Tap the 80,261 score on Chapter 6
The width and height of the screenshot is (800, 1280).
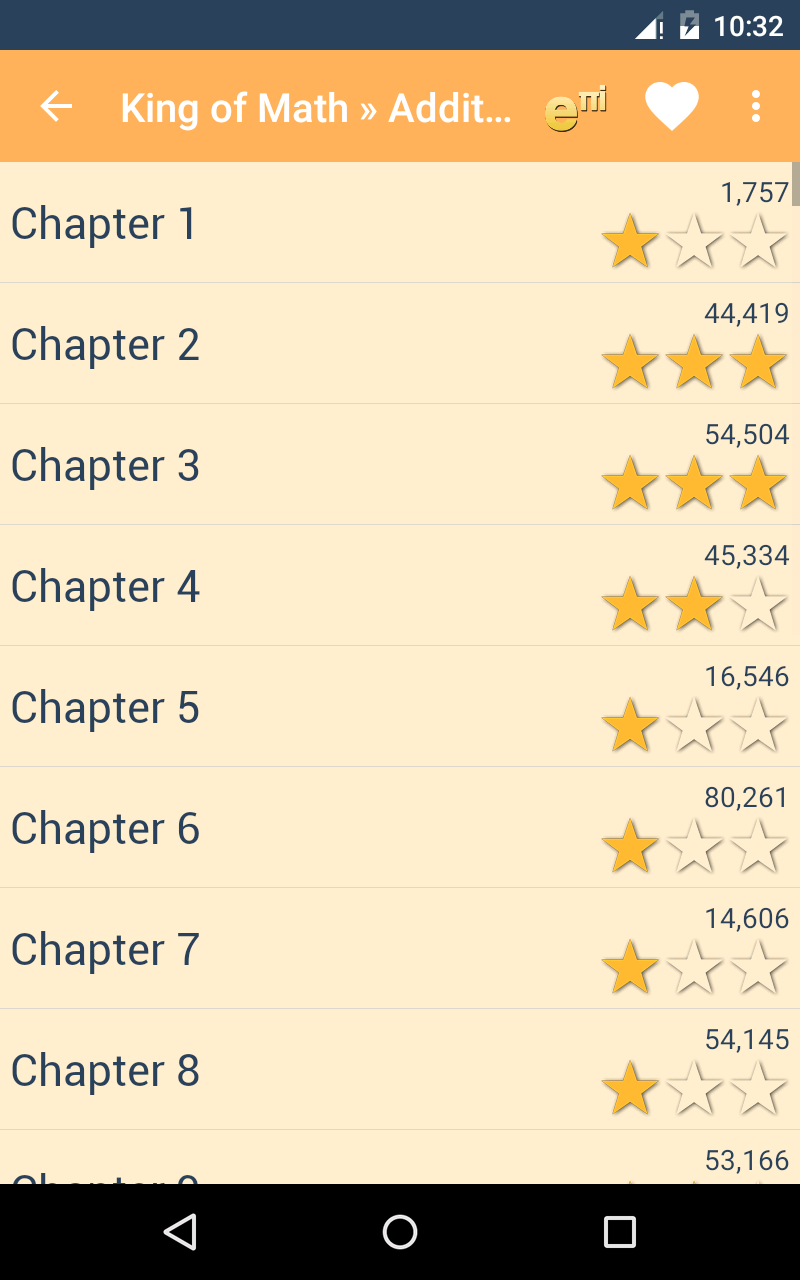[x=747, y=797]
